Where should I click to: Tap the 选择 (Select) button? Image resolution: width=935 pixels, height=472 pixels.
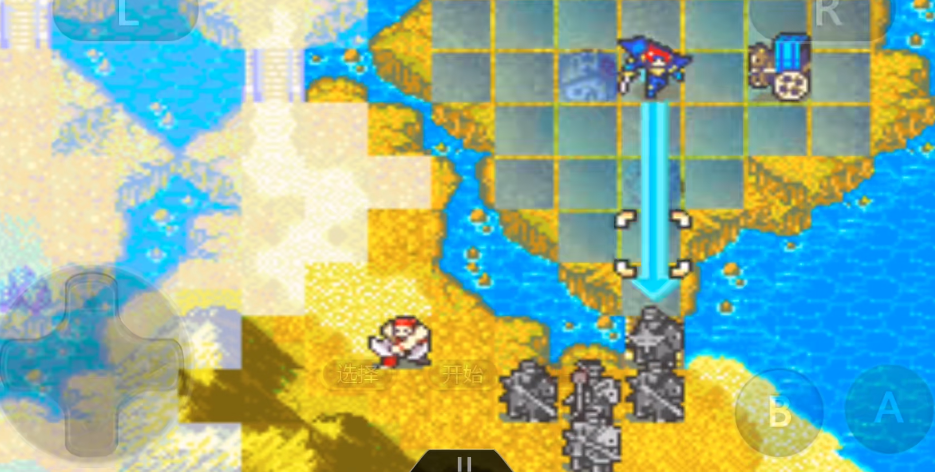point(359,375)
